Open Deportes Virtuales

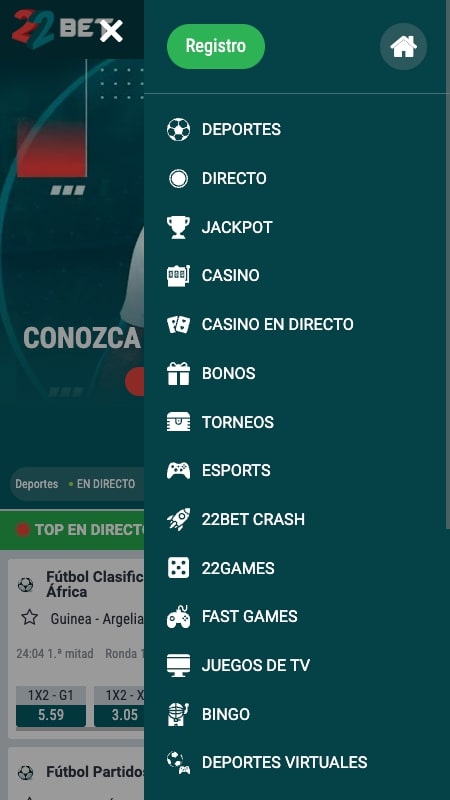click(295, 762)
